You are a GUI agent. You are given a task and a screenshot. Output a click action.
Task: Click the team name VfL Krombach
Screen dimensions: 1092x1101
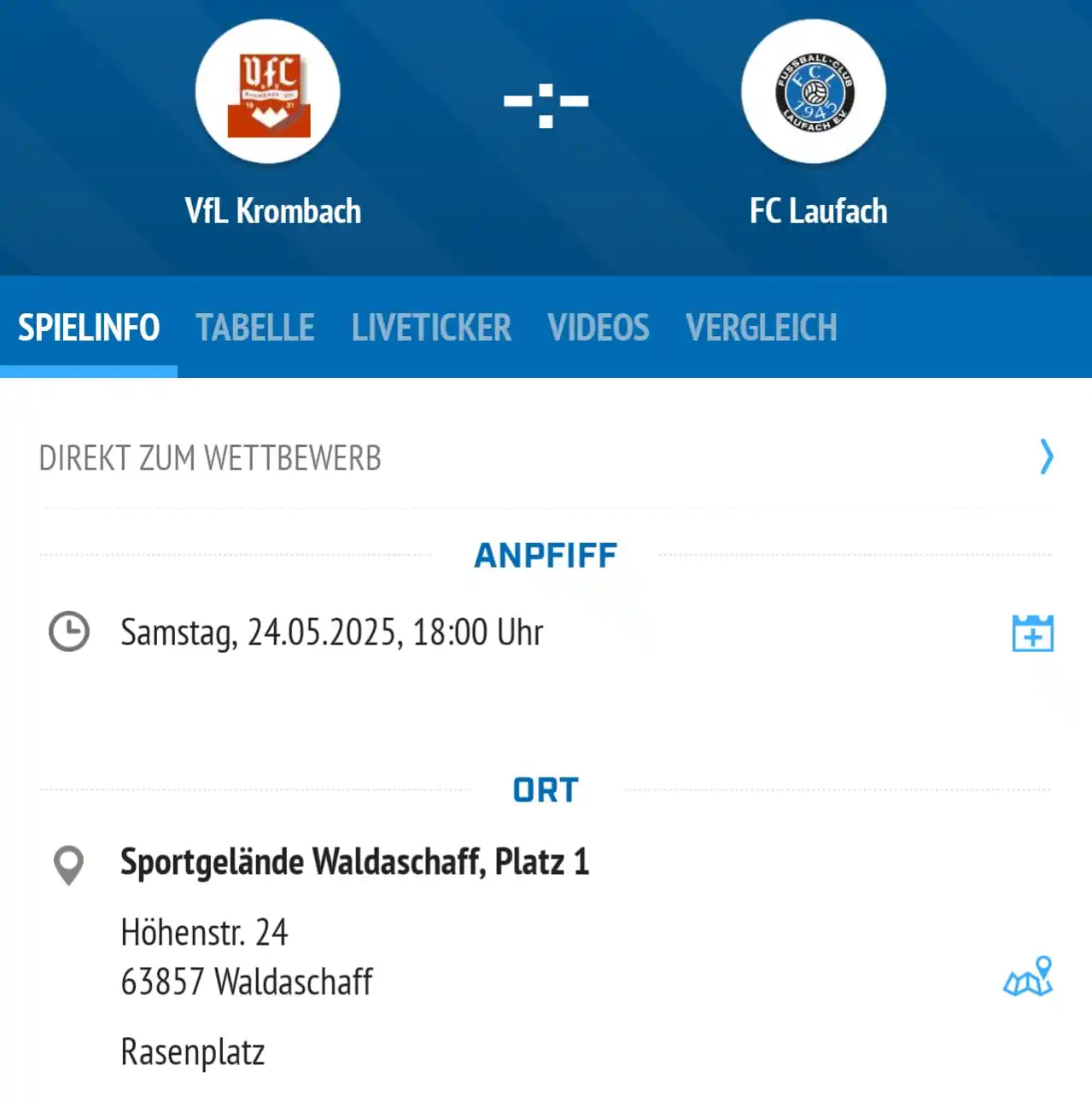pos(272,210)
